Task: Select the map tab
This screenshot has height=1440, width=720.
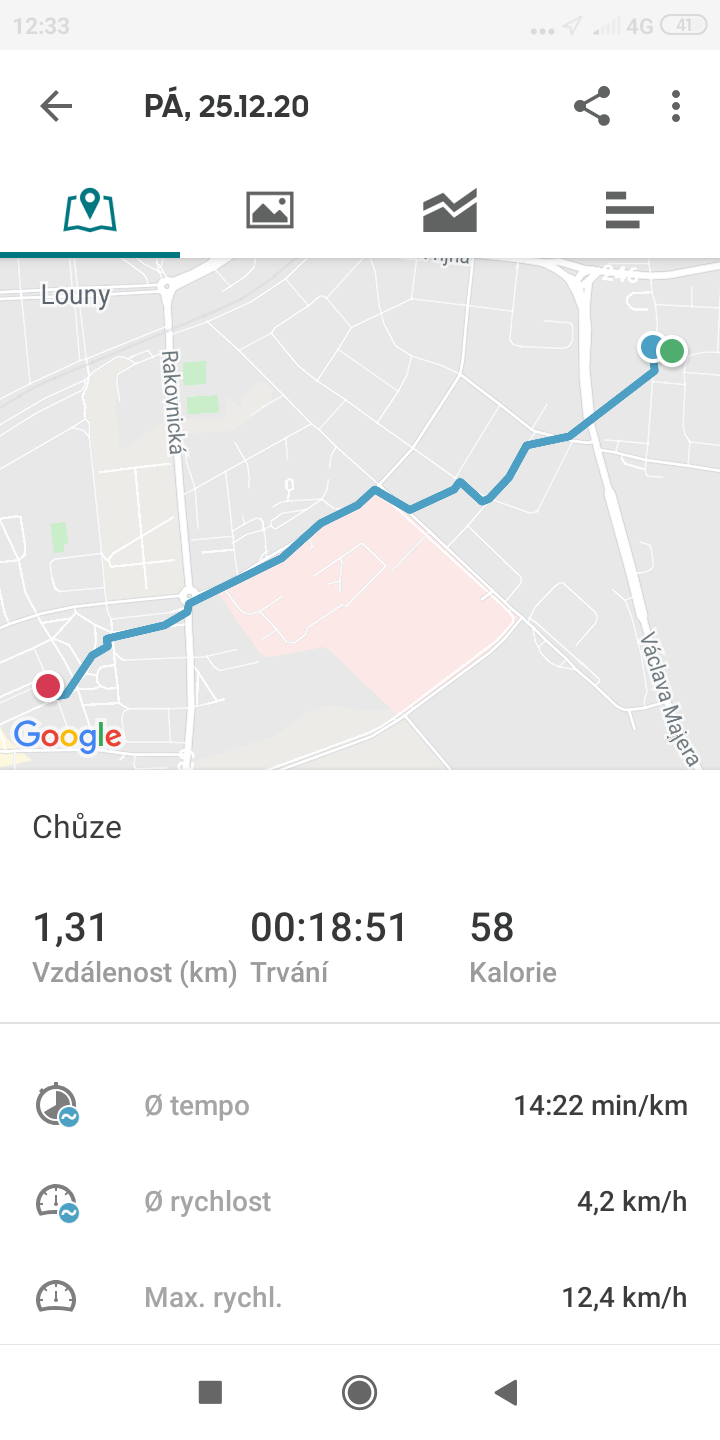Action: coord(90,210)
